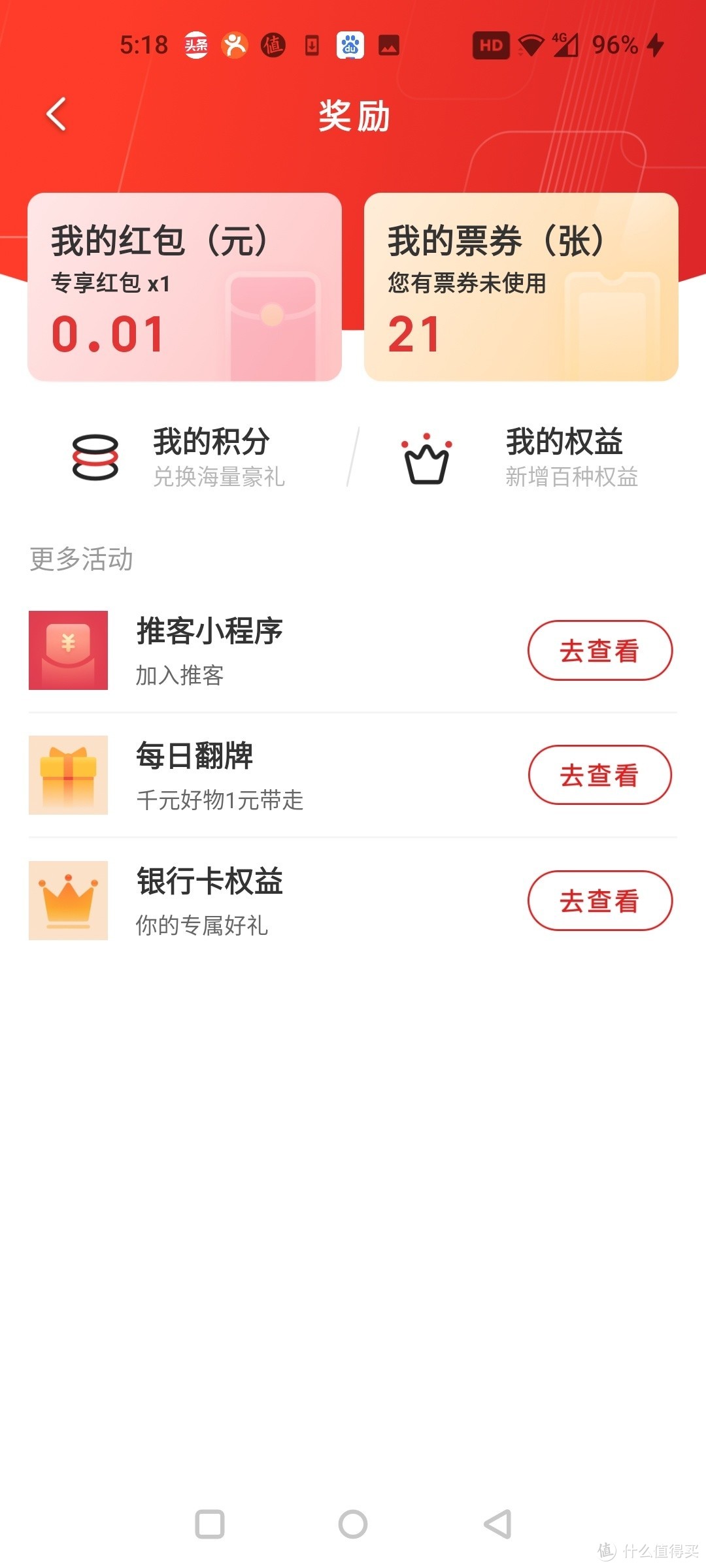This screenshot has width=706, height=1568.
Task: Tap 去查看 next to 每日翻牌
Action: point(598,775)
